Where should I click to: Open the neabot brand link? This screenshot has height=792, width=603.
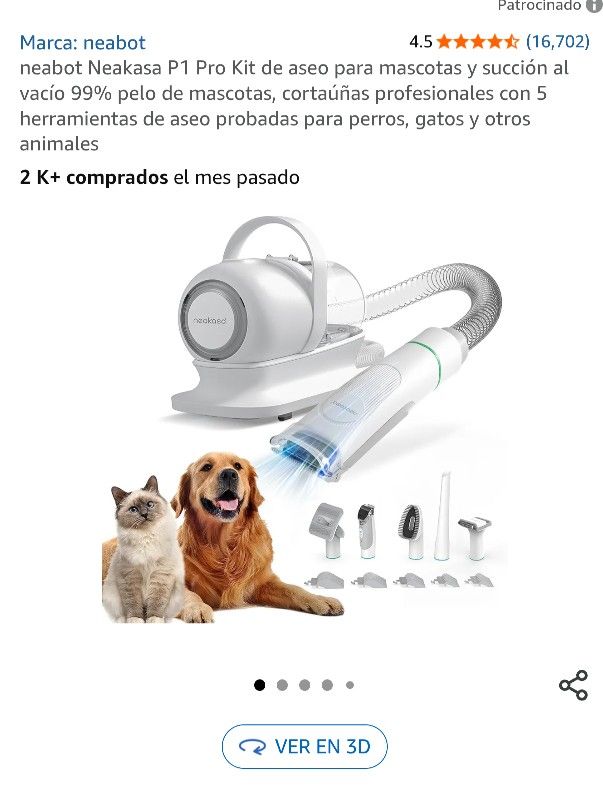coord(83,43)
